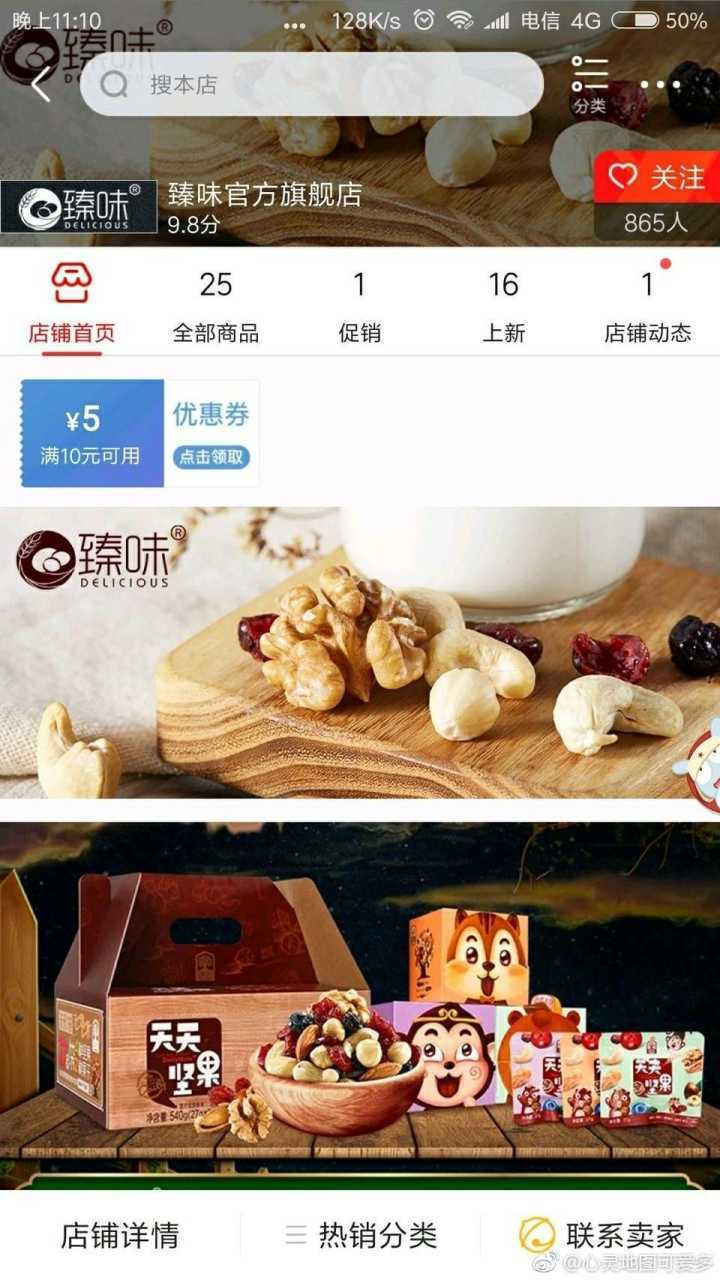This screenshot has width=720, height=1280.
Task: Tap the 搜本店 search box
Action: coord(310,85)
